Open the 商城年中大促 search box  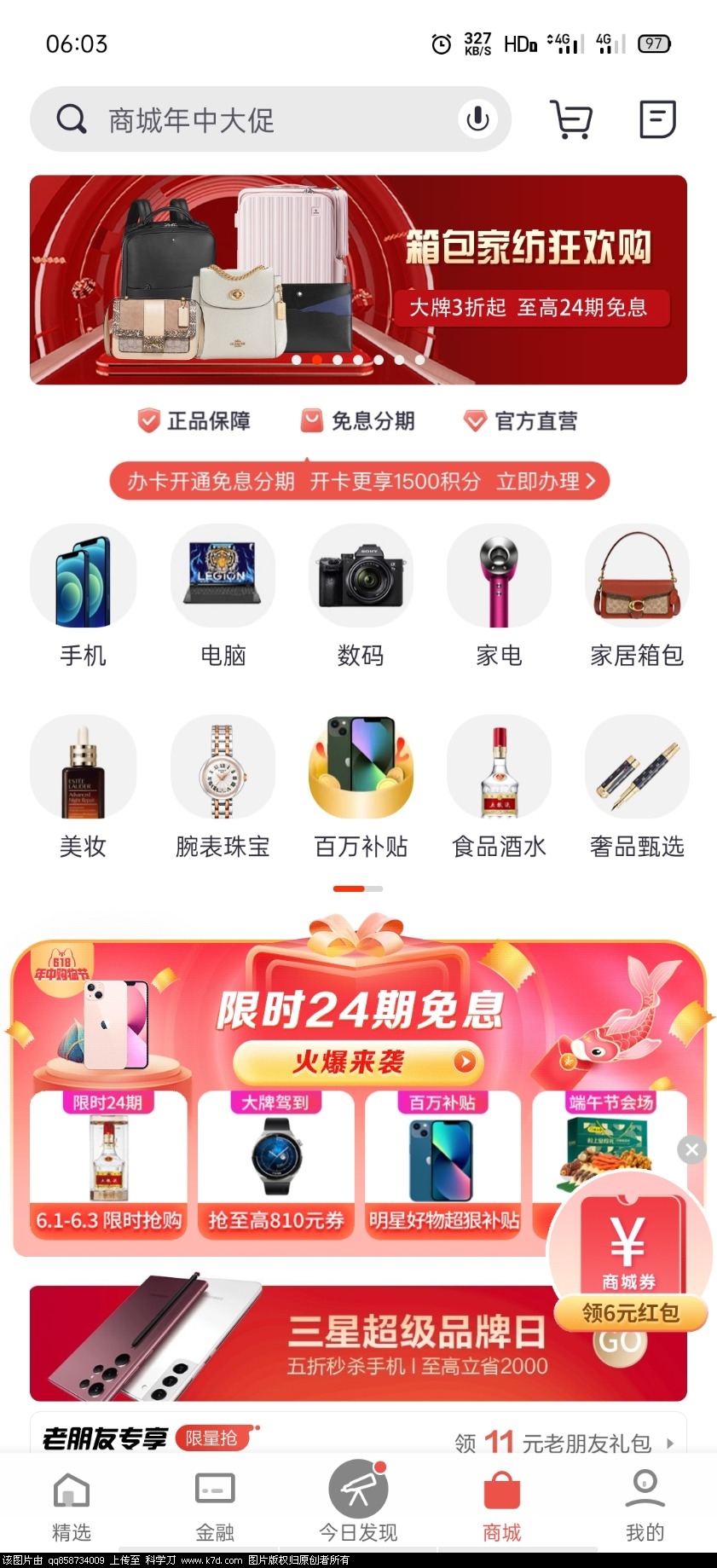256,120
